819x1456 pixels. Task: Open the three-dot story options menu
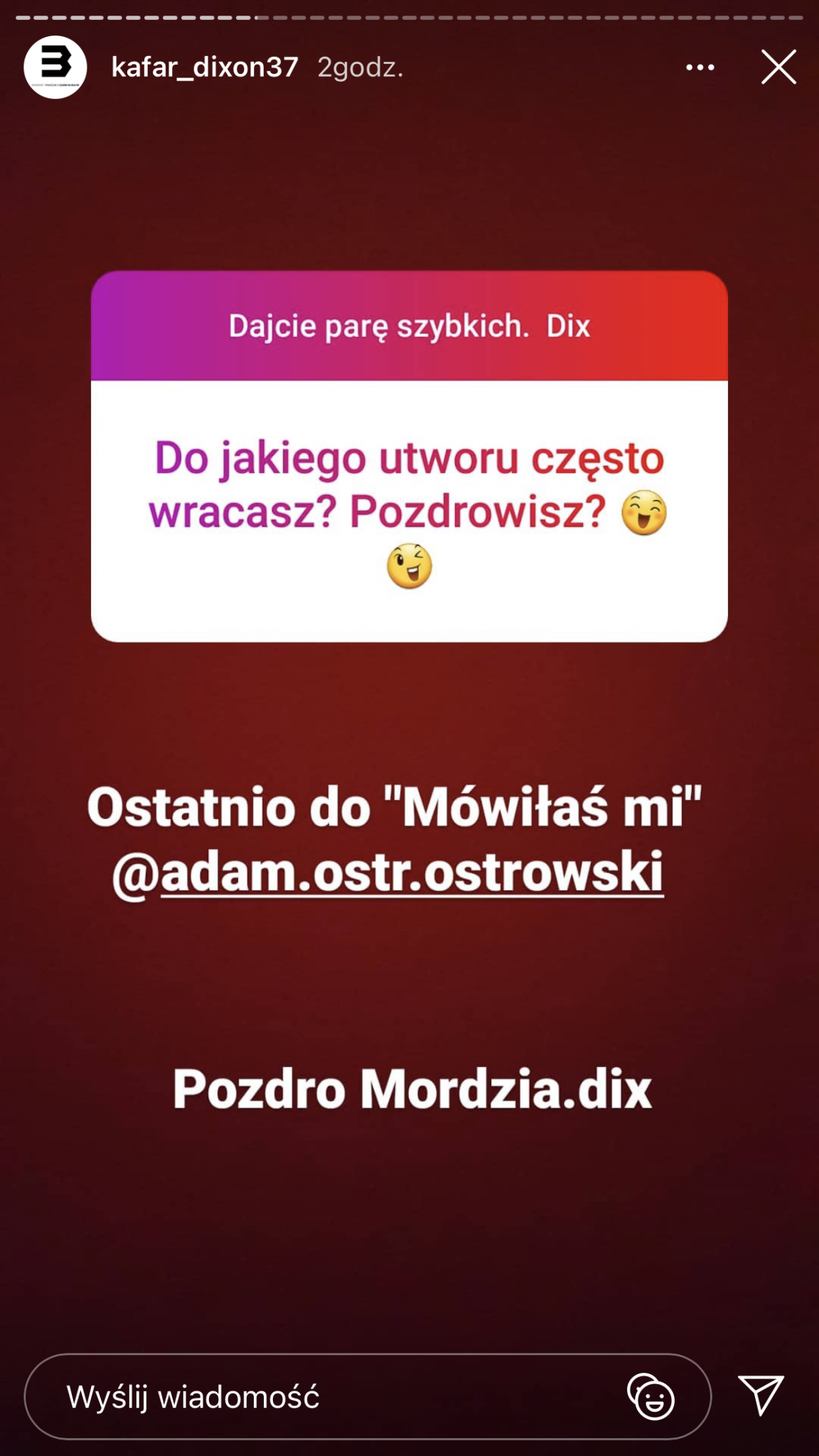point(700,68)
